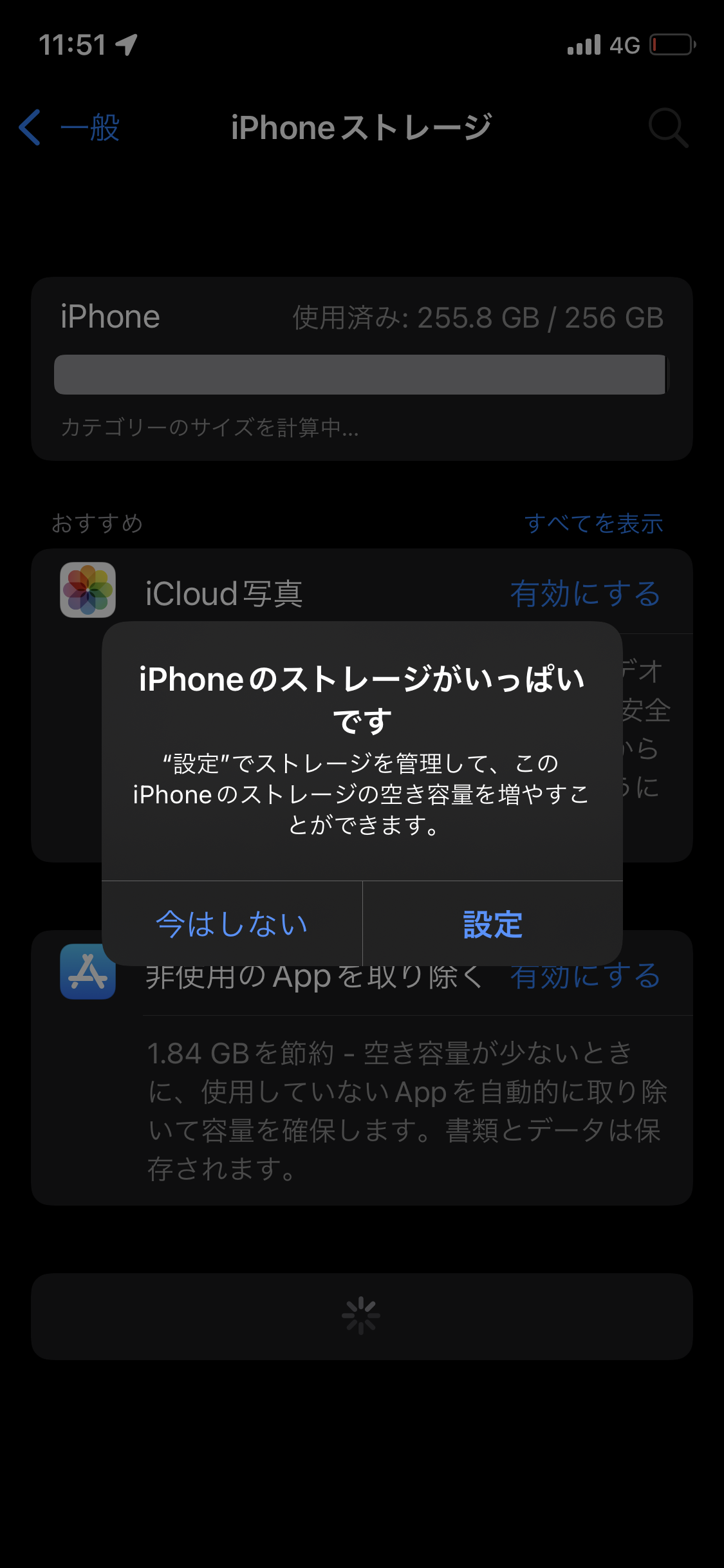The height and width of the screenshot is (1568, 724).
Task: Go back to 一般 settings
Action: tap(70, 127)
